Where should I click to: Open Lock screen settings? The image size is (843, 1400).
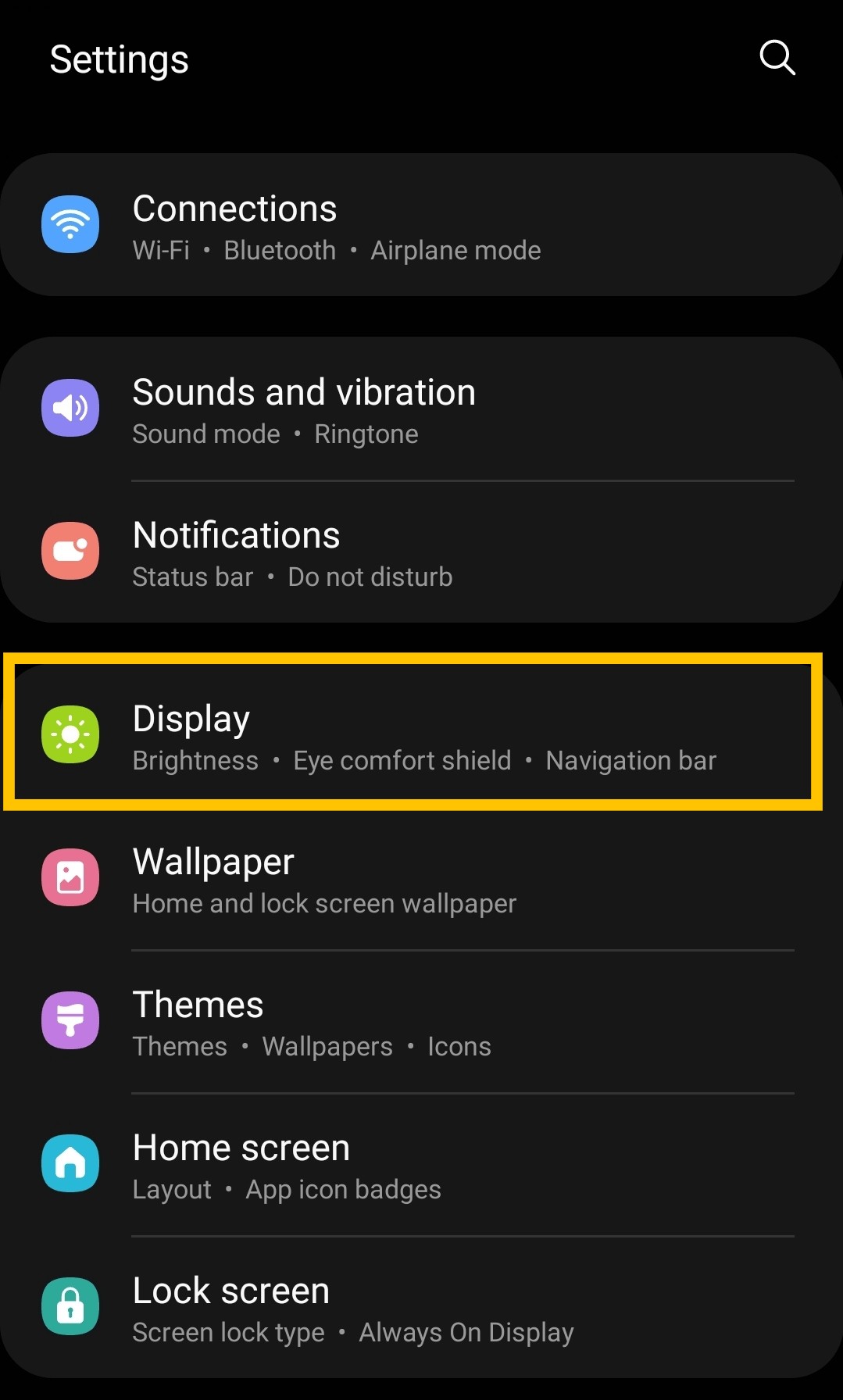[x=421, y=1308]
